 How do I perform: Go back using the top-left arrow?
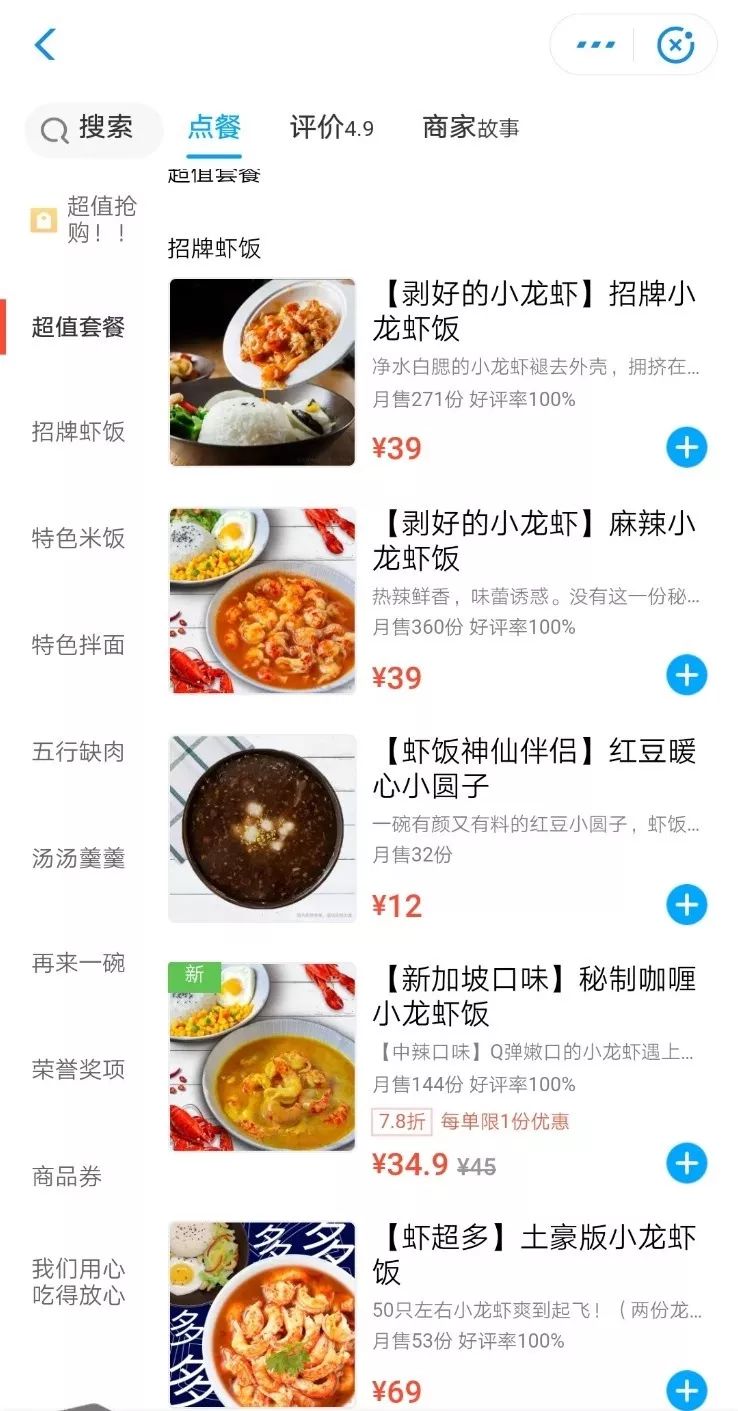(45, 45)
